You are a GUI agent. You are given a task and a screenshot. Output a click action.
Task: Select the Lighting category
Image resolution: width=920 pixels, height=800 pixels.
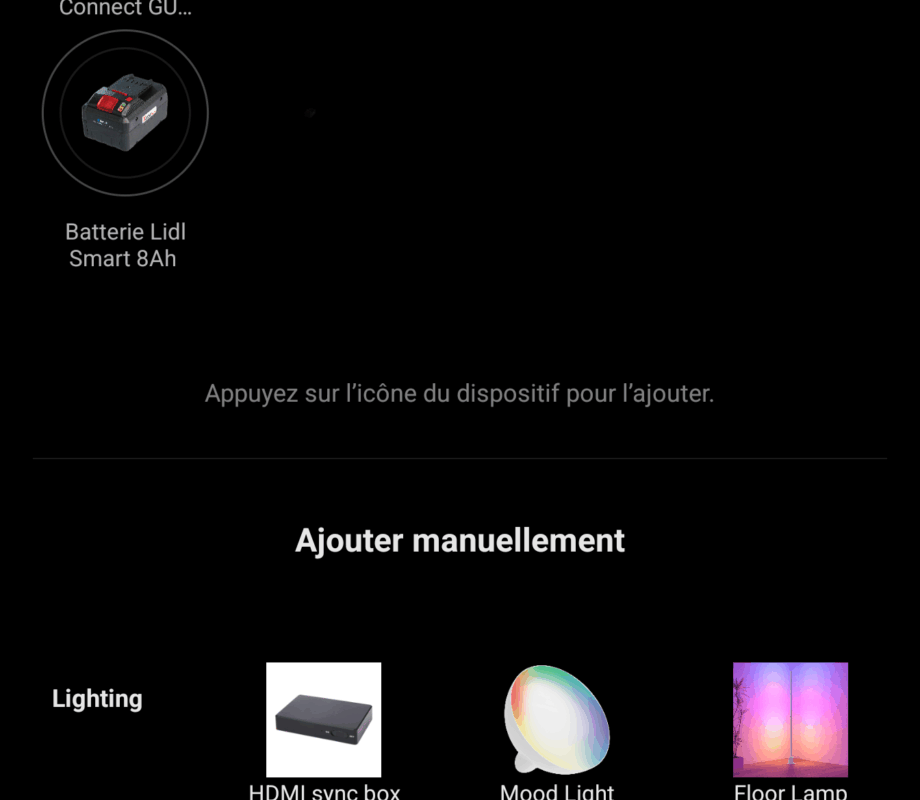point(97,699)
